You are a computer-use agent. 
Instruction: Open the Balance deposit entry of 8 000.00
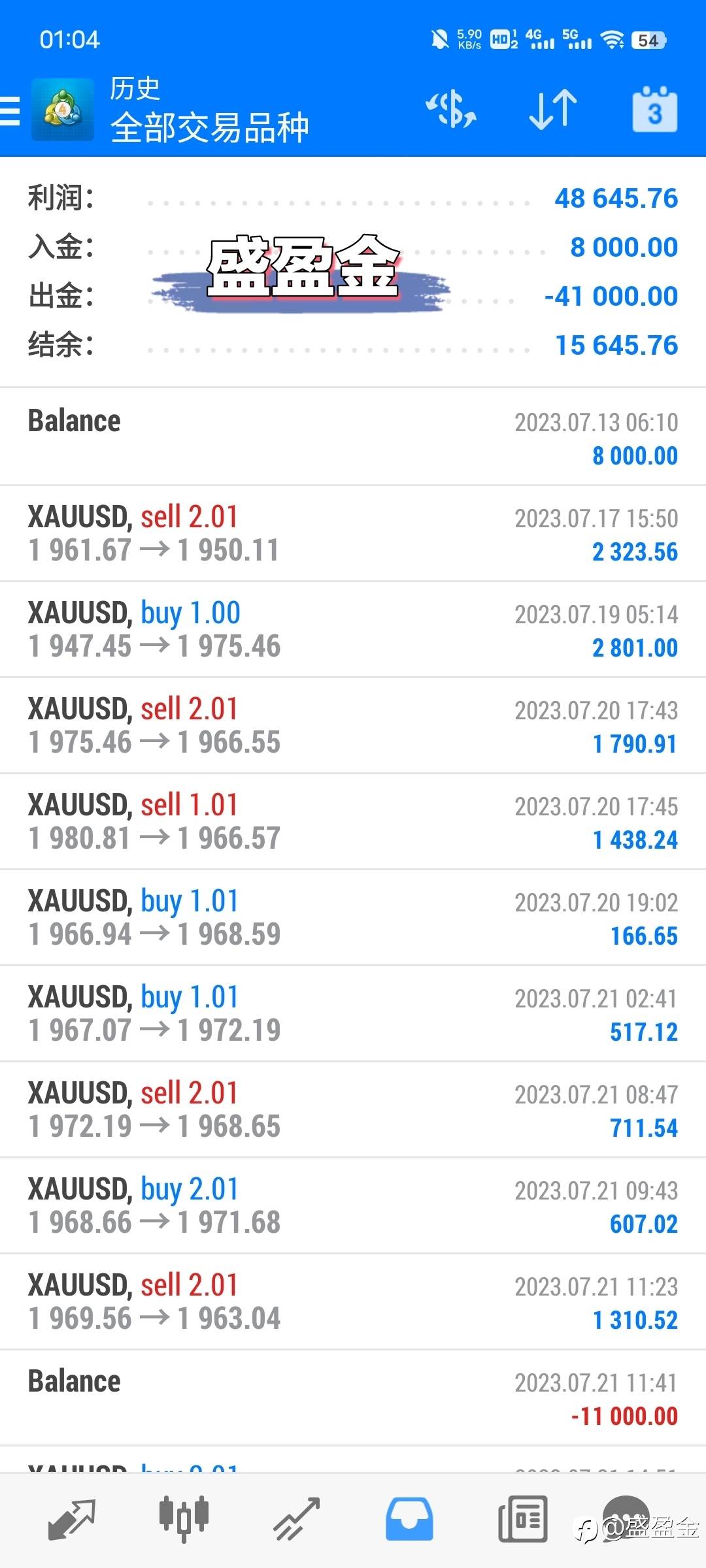tap(353, 437)
